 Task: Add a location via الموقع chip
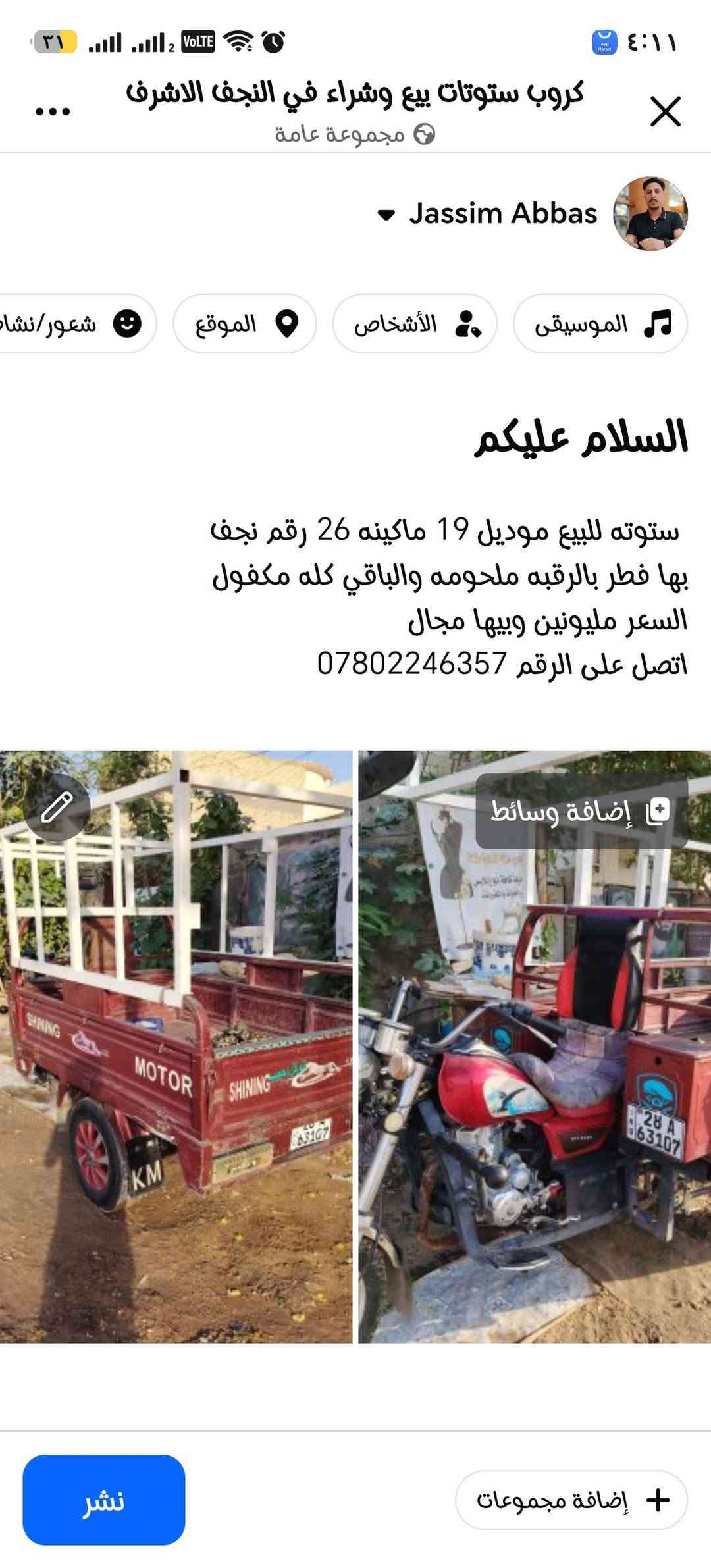point(245,324)
